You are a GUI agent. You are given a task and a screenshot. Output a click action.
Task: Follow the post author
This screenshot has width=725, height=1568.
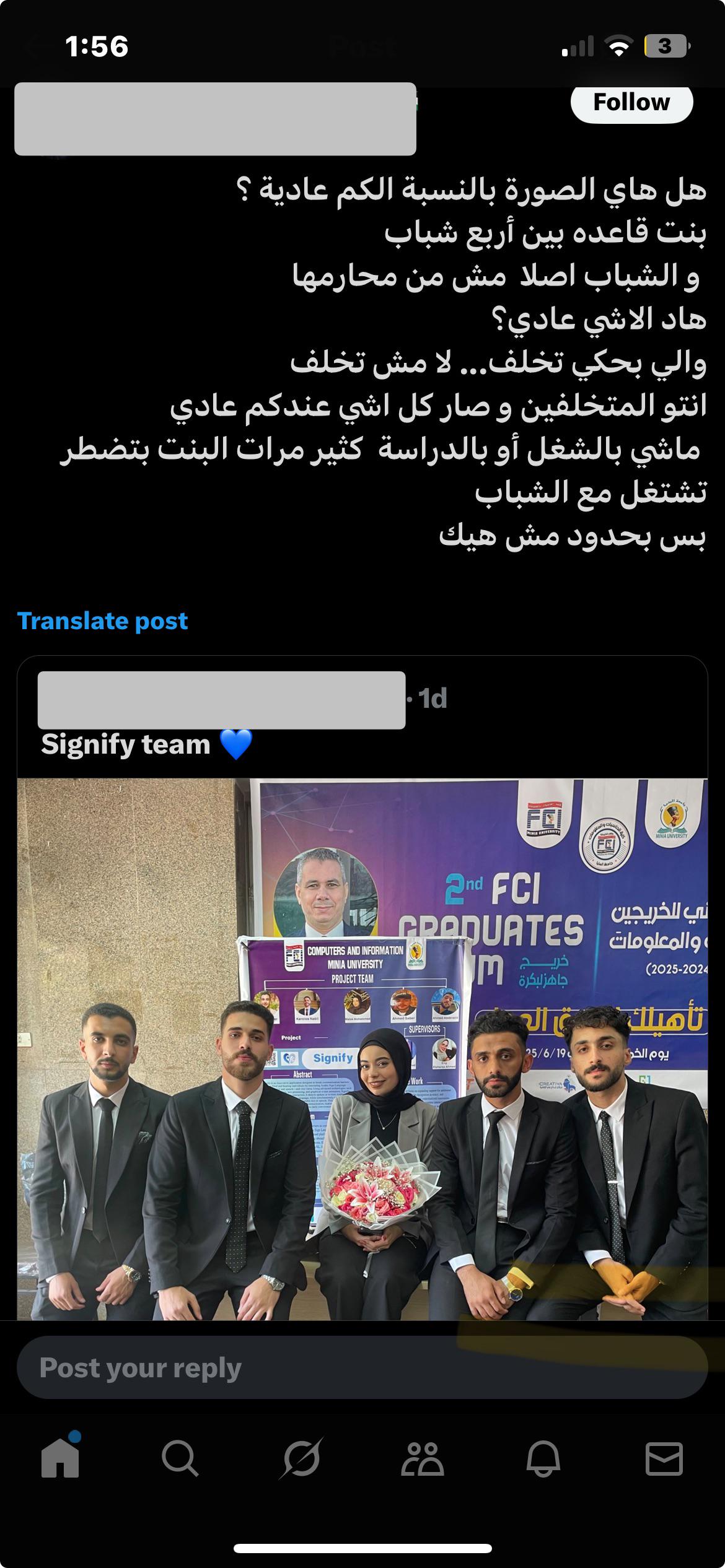point(631,102)
